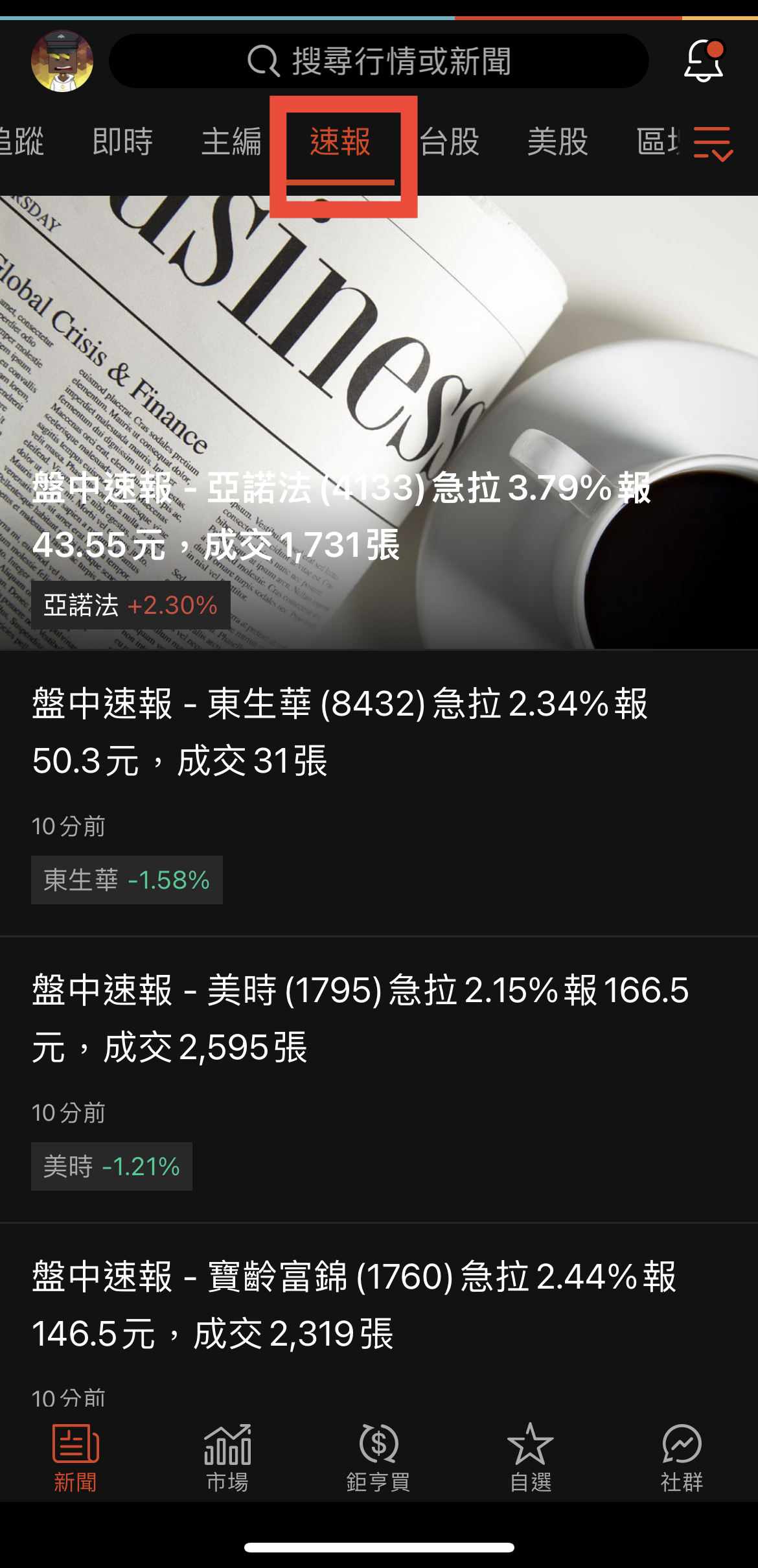Tap the 亞諾法 +2.30% stock chip
758x1568 pixels.
pos(130,605)
